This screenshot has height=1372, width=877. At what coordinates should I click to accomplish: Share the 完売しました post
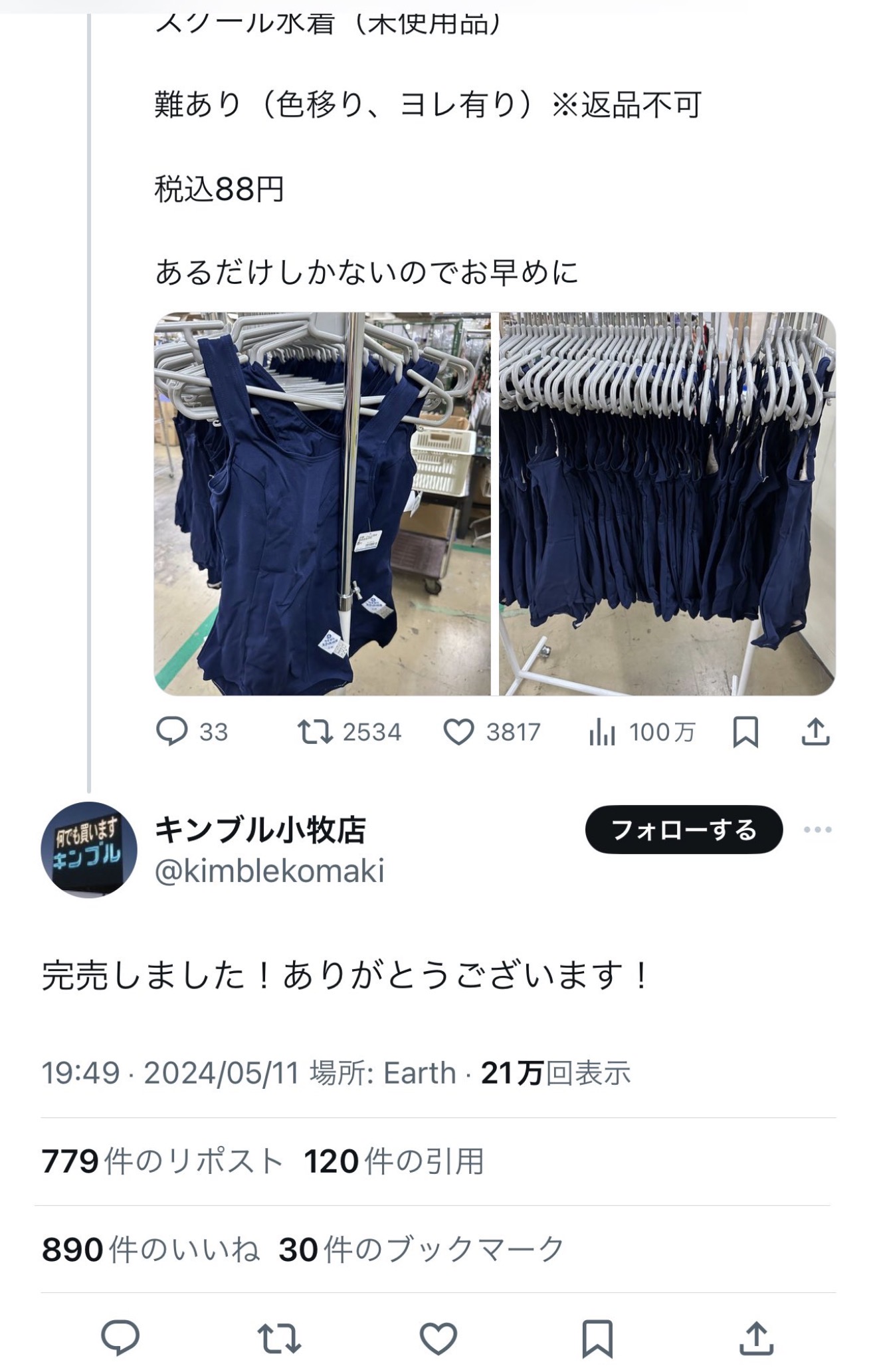click(757, 1337)
